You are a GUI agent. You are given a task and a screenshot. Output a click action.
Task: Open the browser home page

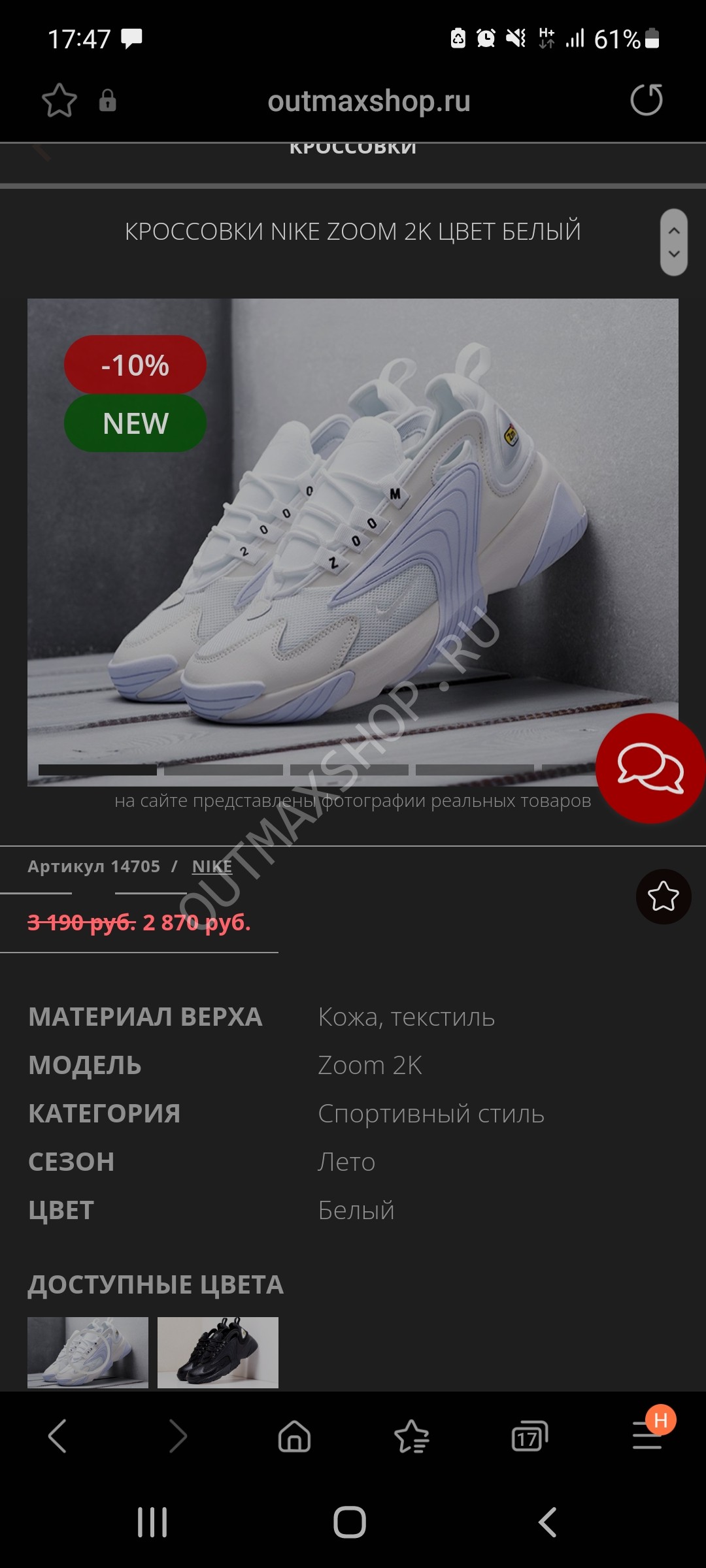tap(294, 1436)
